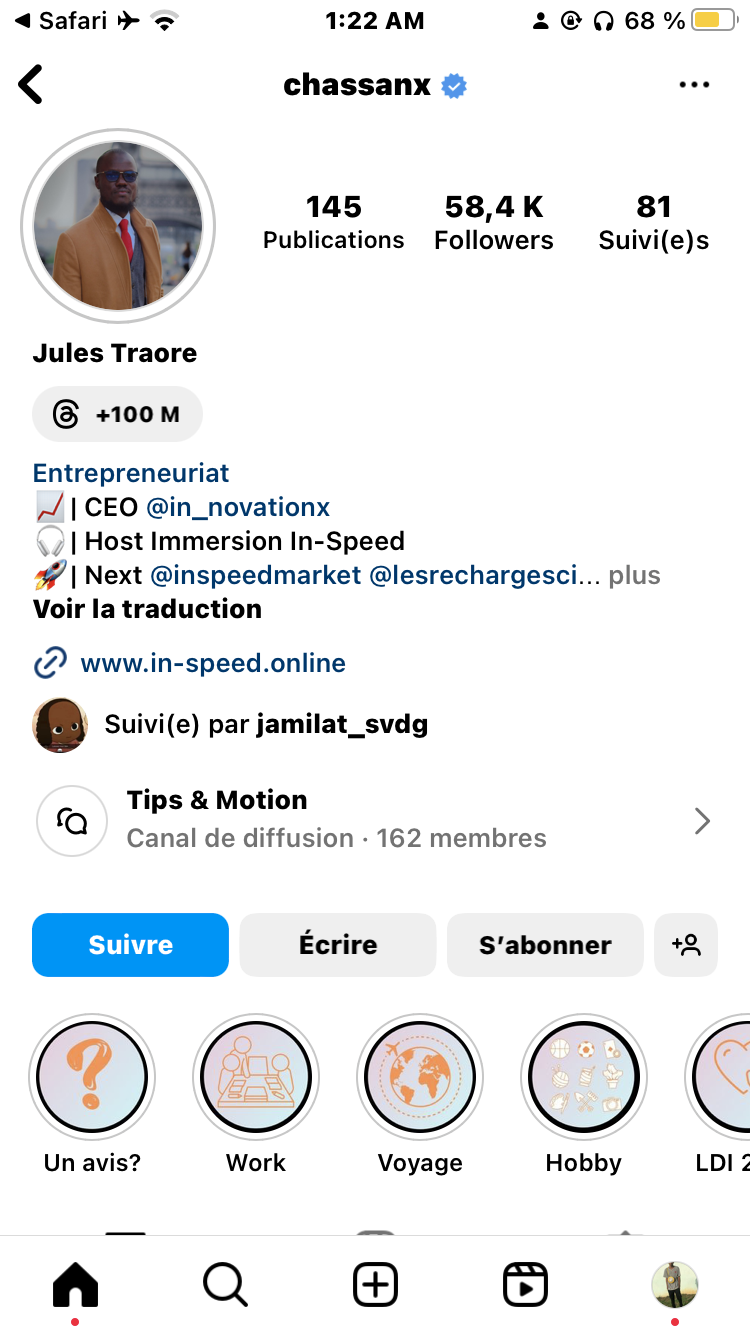View the chassanx profile picture
This screenshot has width=750, height=1334.
click(118, 225)
